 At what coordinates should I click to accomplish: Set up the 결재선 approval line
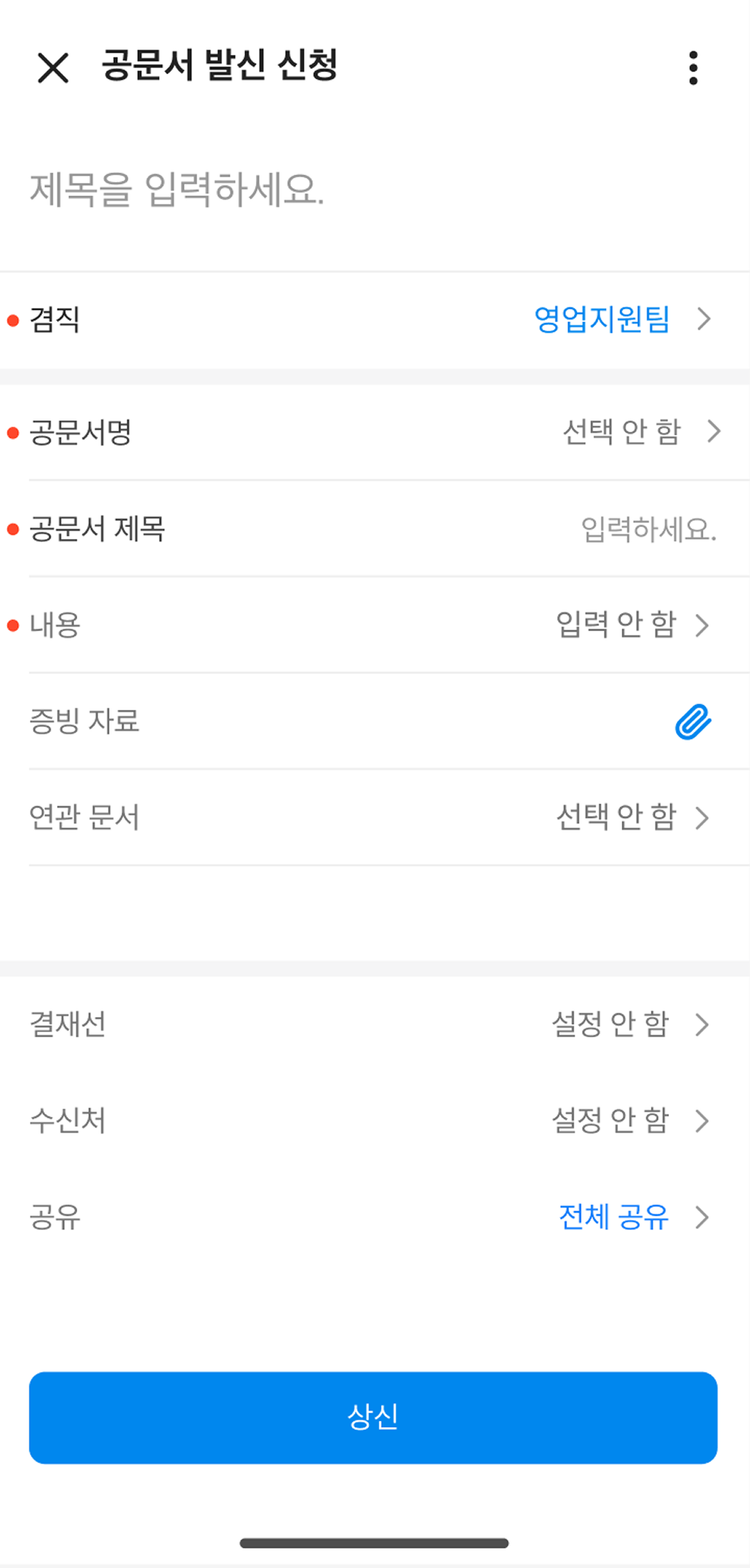pos(628,1025)
